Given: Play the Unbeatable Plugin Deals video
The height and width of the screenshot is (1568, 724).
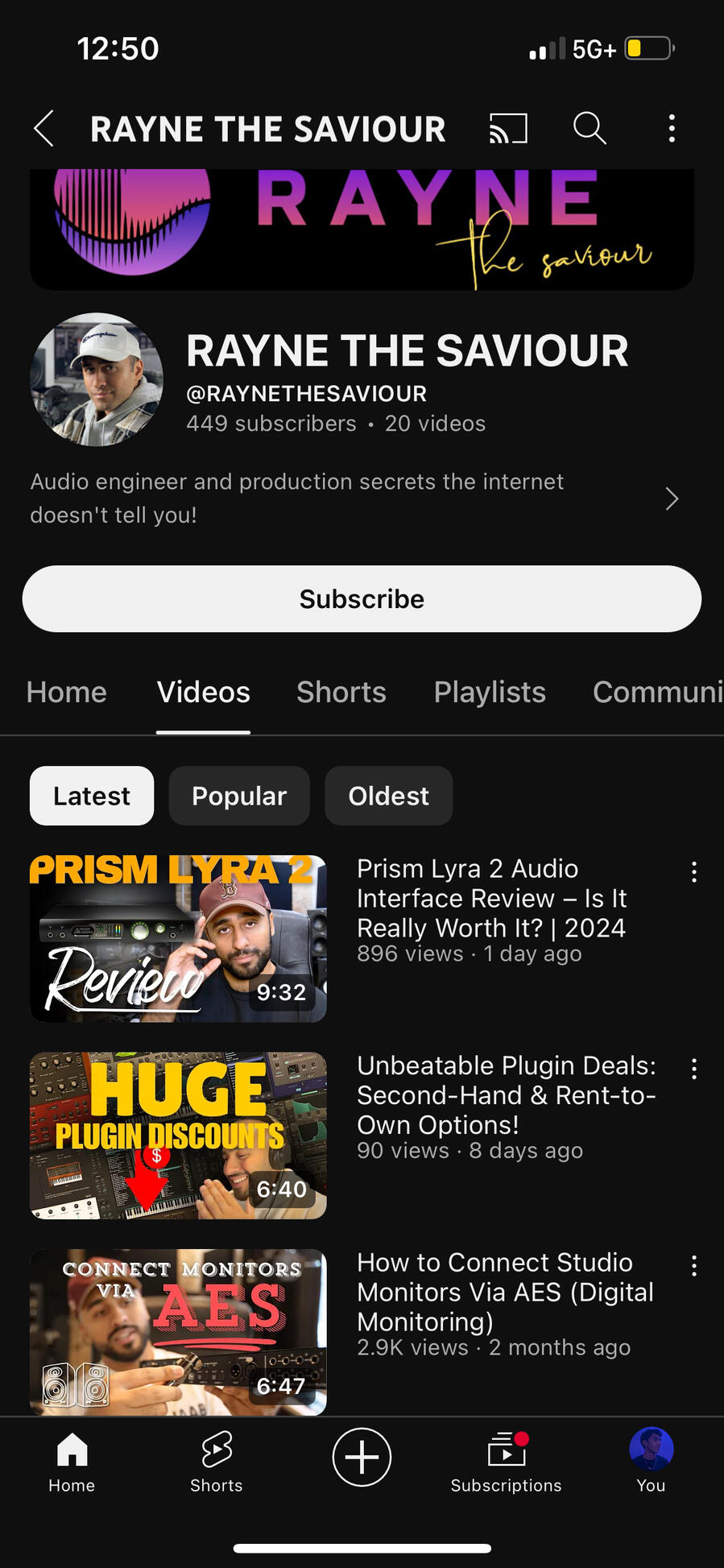Looking at the screenshot, I should (x=178, y=1136).
